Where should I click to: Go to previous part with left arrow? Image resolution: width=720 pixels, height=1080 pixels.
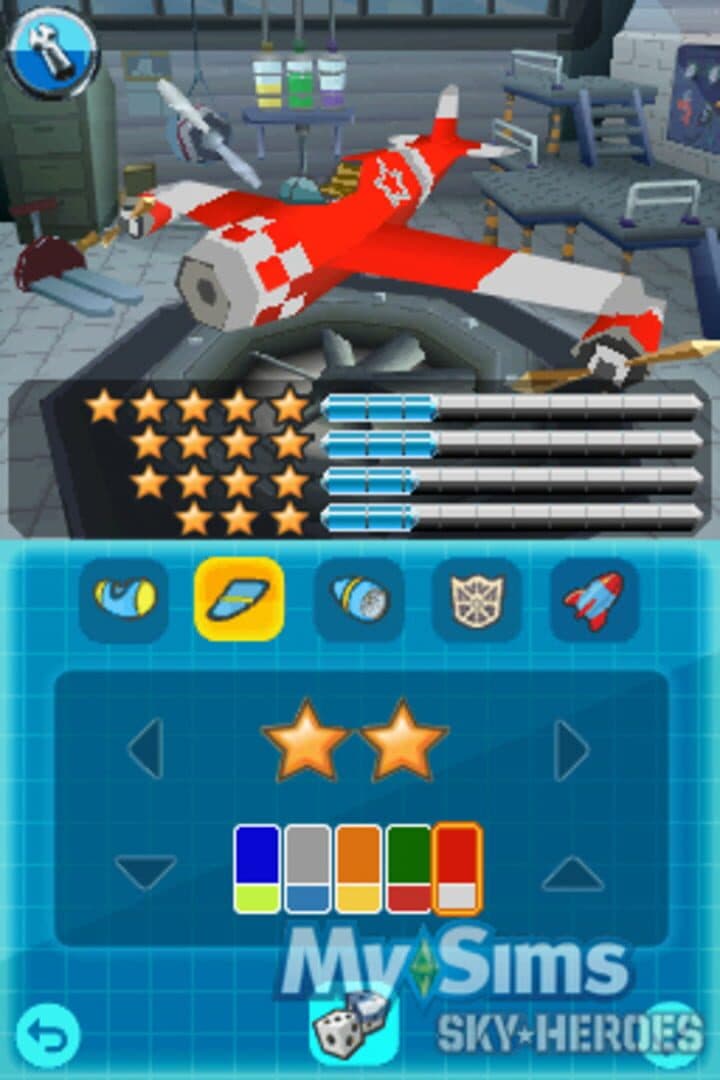click(146, 748)
